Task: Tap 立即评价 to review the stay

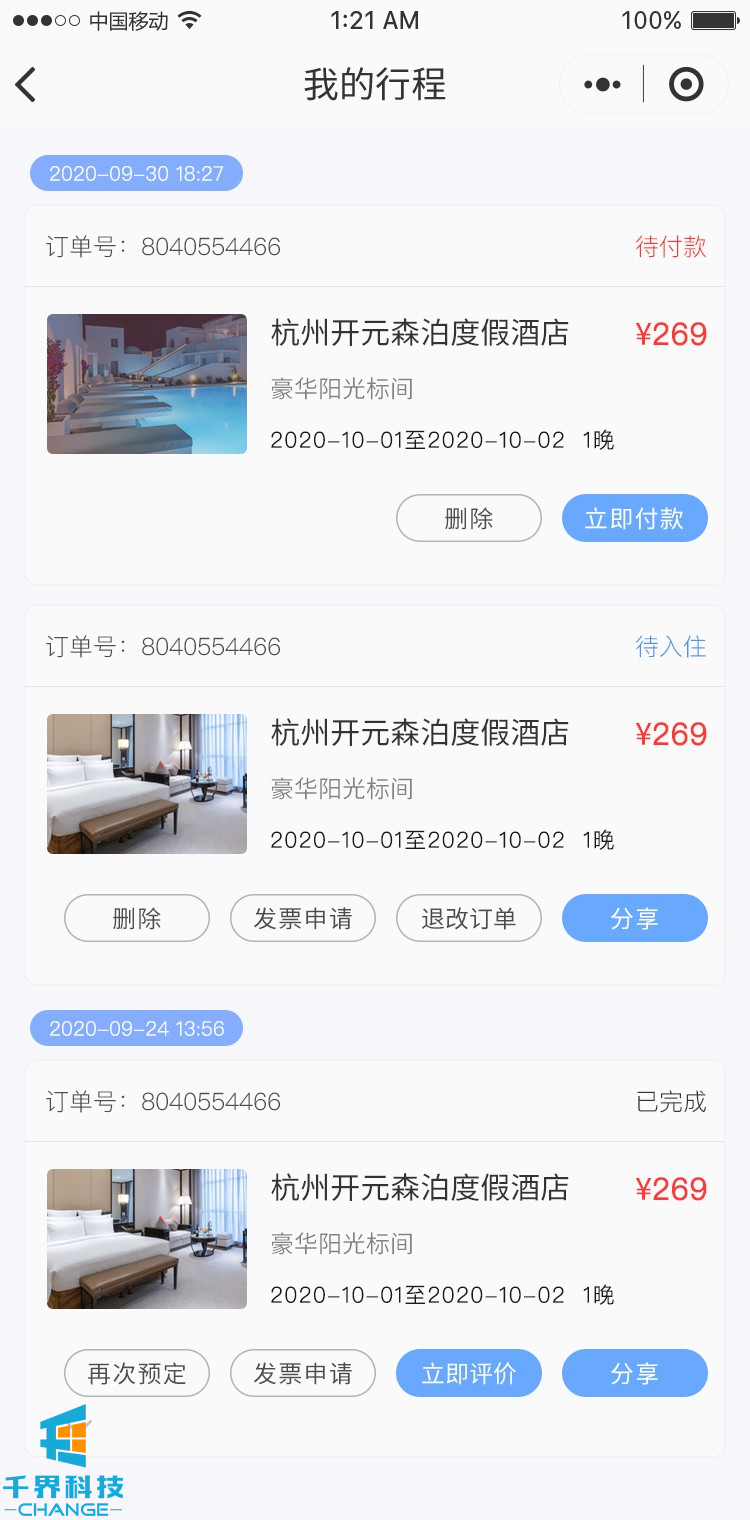Action: pyautogui.click(x=468, y=1374)
